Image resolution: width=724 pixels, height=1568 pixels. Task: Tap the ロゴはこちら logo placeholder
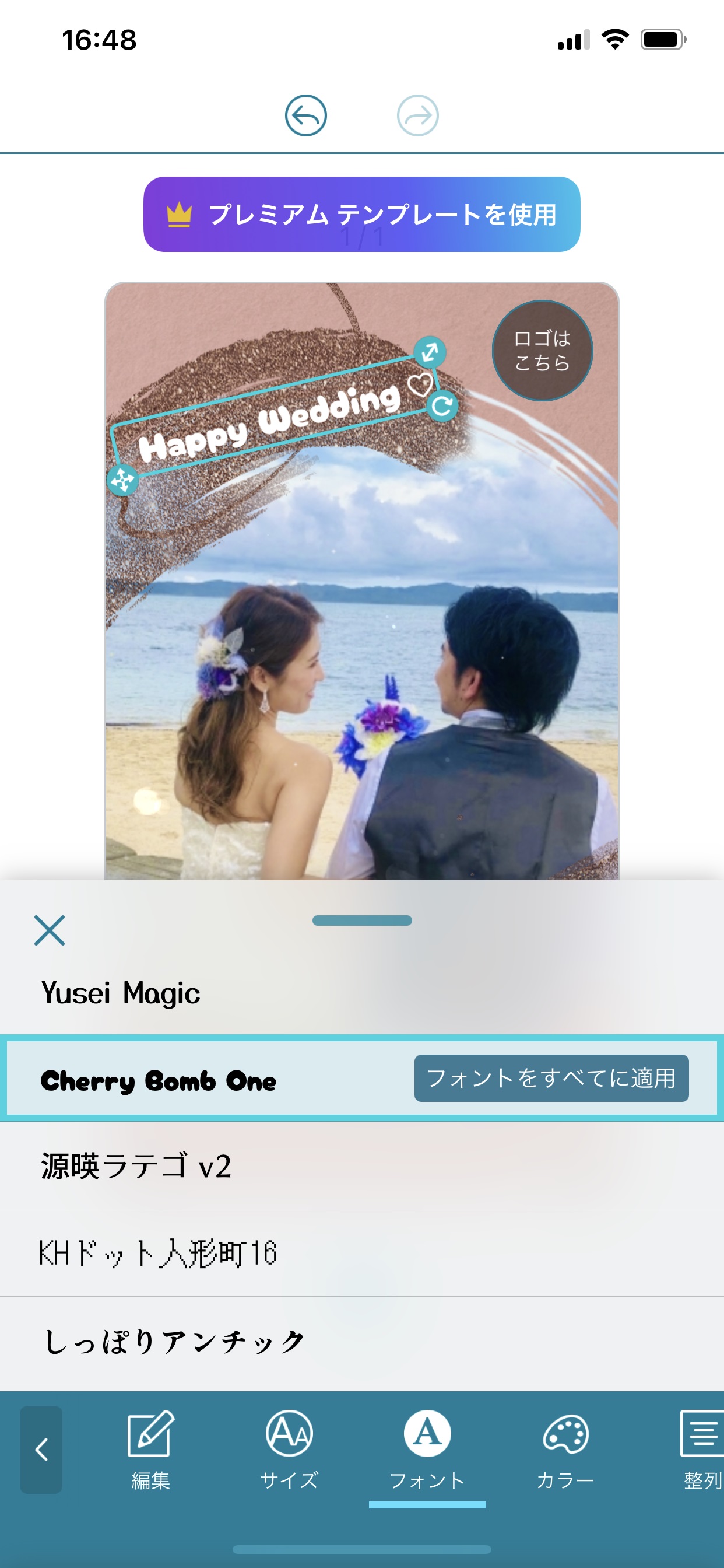[x=542, y=351]
